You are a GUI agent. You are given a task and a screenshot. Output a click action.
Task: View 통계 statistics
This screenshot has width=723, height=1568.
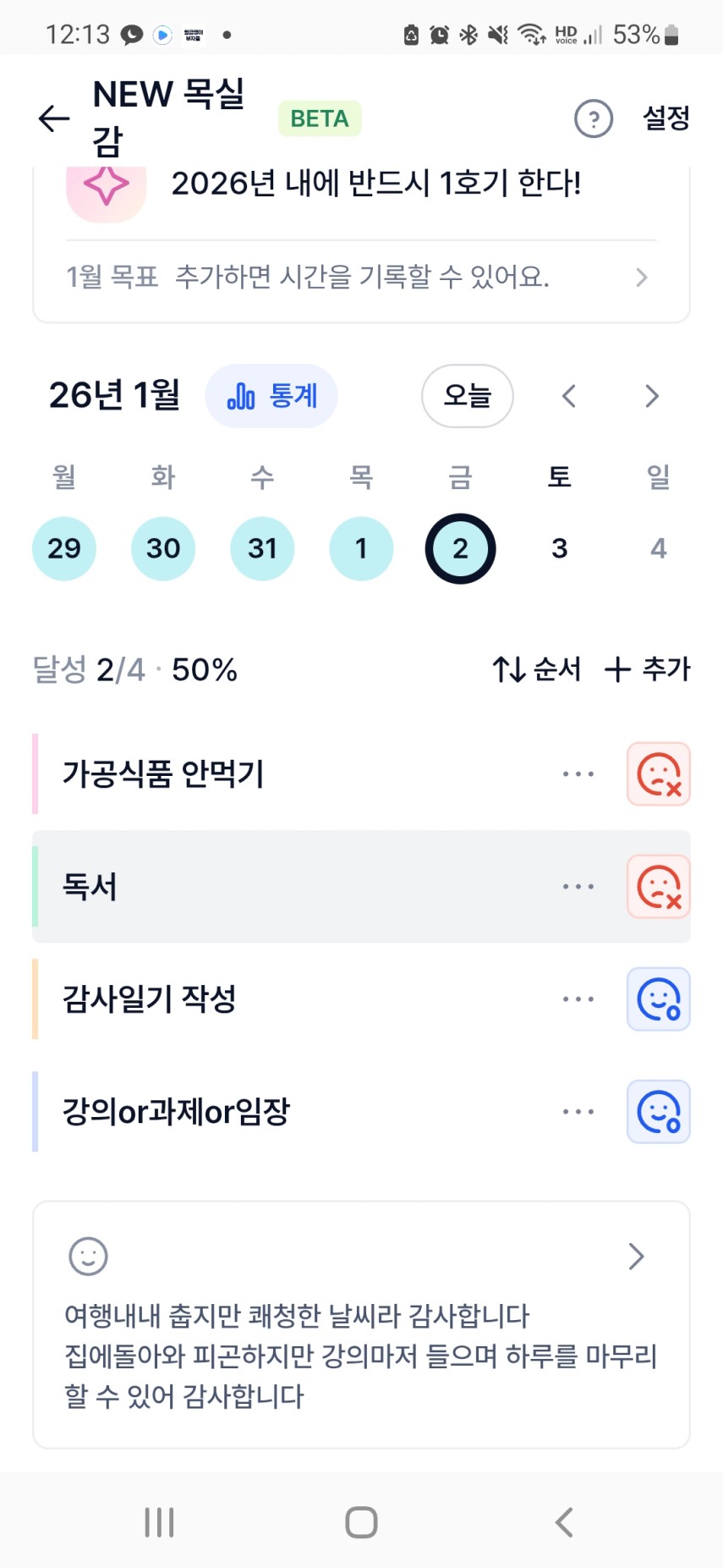pyautogui.click(x=271, y=396)
